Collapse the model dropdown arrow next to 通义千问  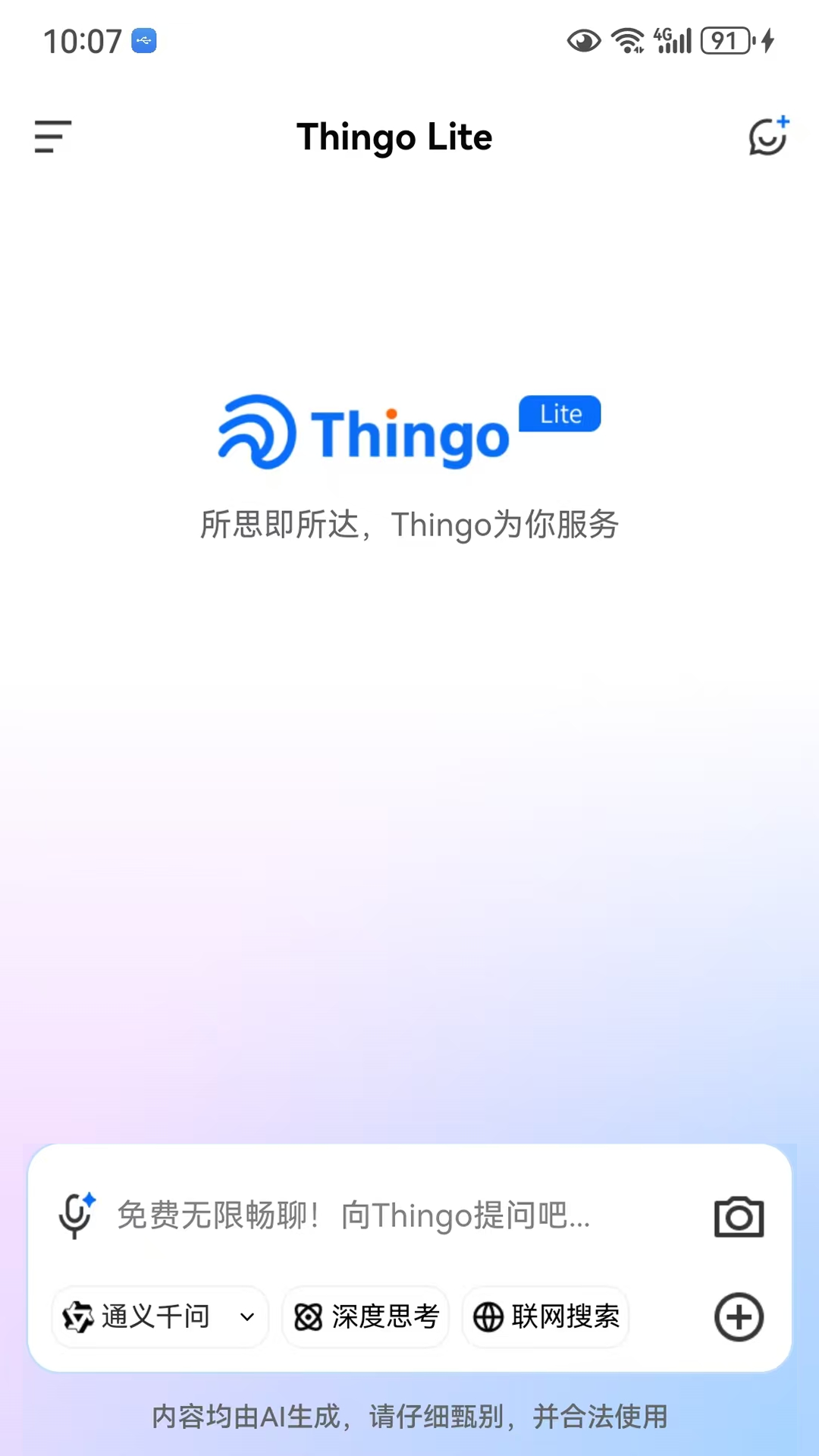[246, 1318]
